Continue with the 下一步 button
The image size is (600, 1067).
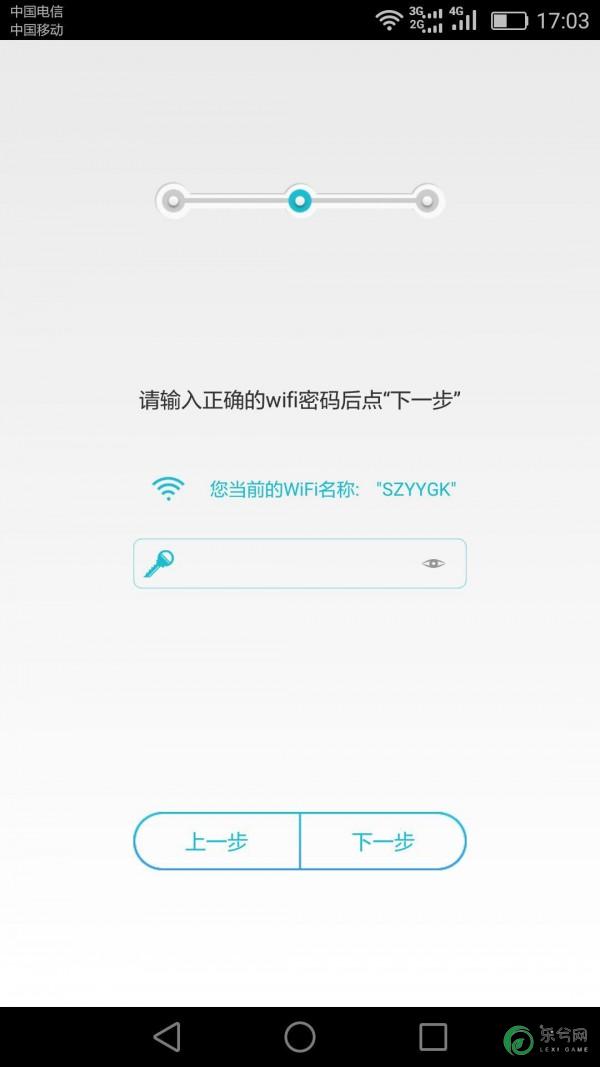383,841
